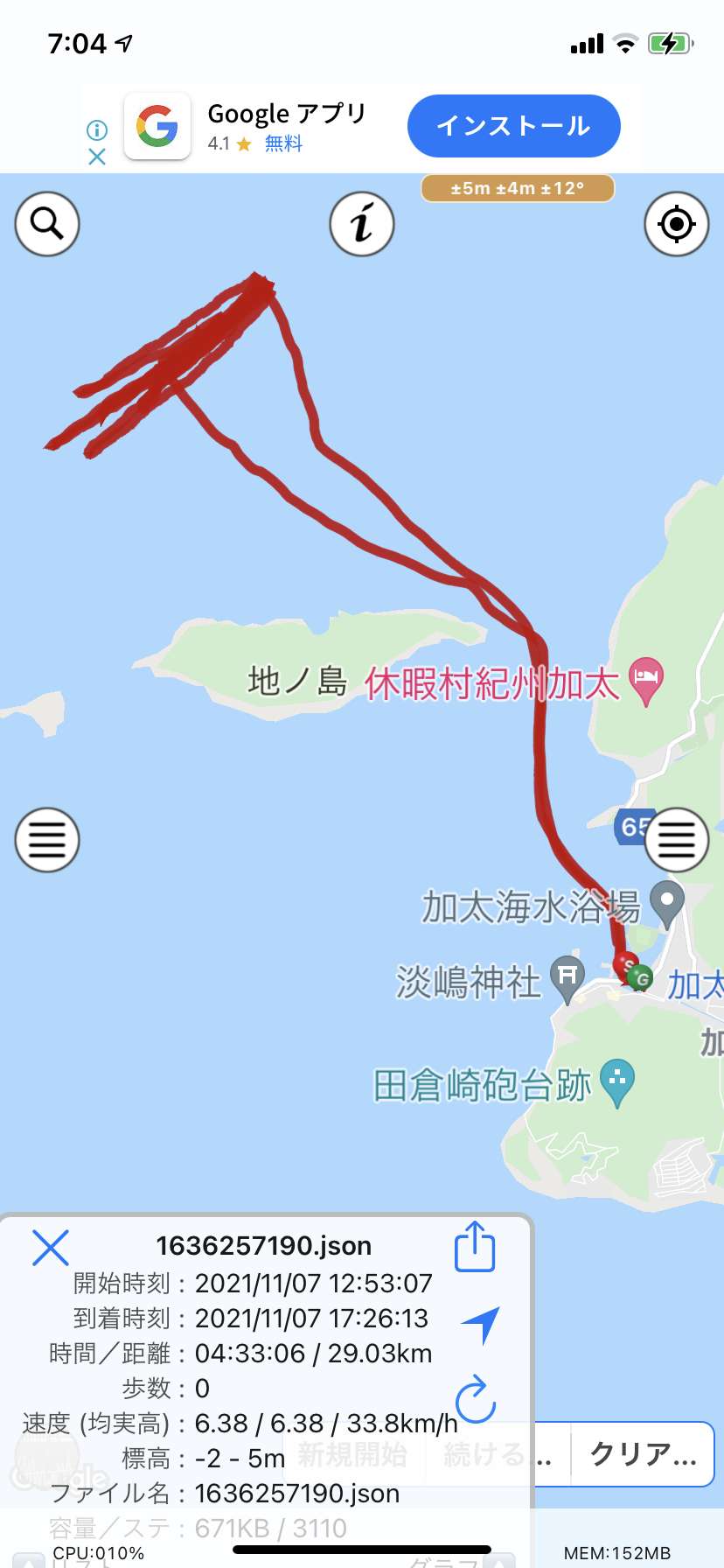
Task: Tap the blue navigation arrow icon
Action: 480,1324
